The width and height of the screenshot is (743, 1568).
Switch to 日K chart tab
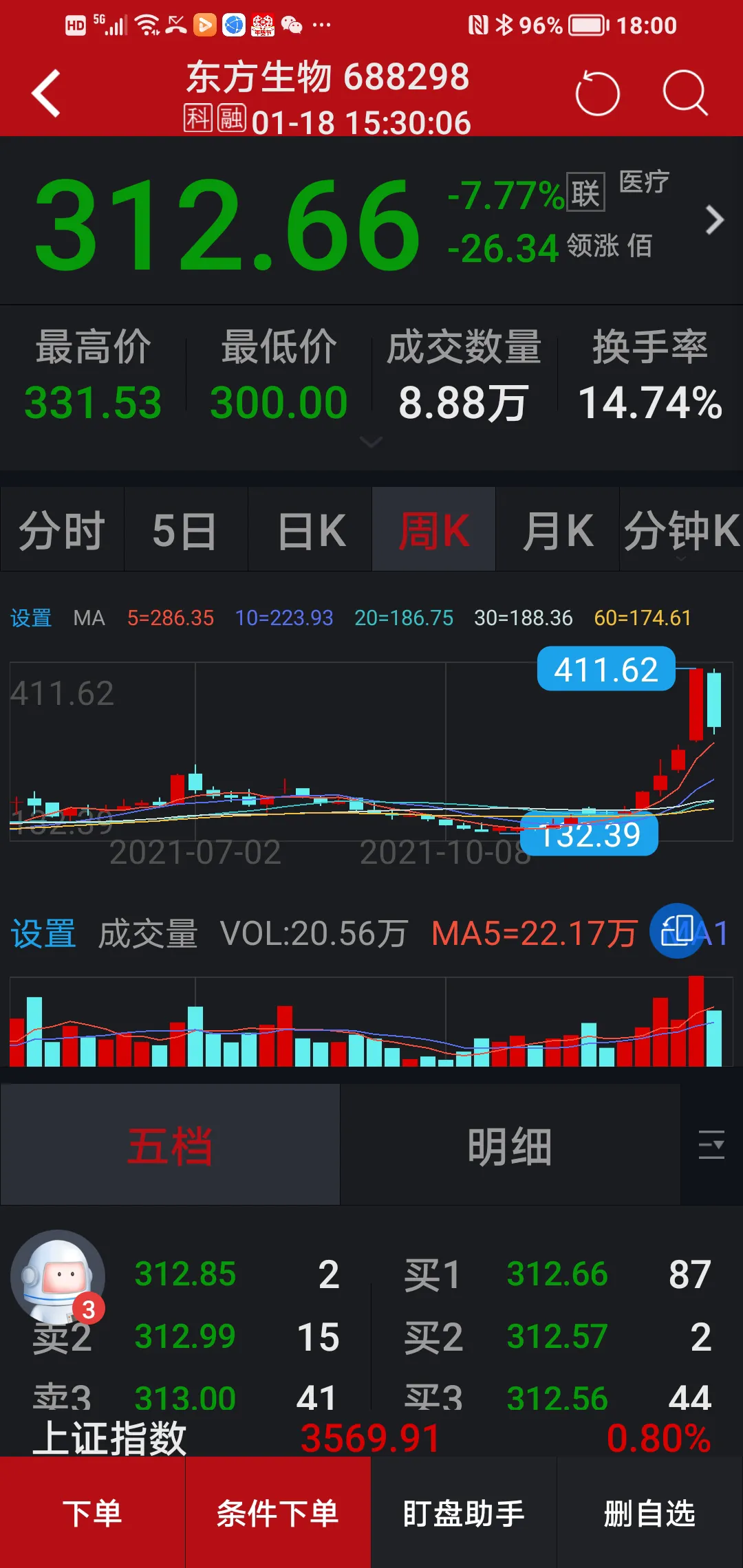click(x=310, y=530)
